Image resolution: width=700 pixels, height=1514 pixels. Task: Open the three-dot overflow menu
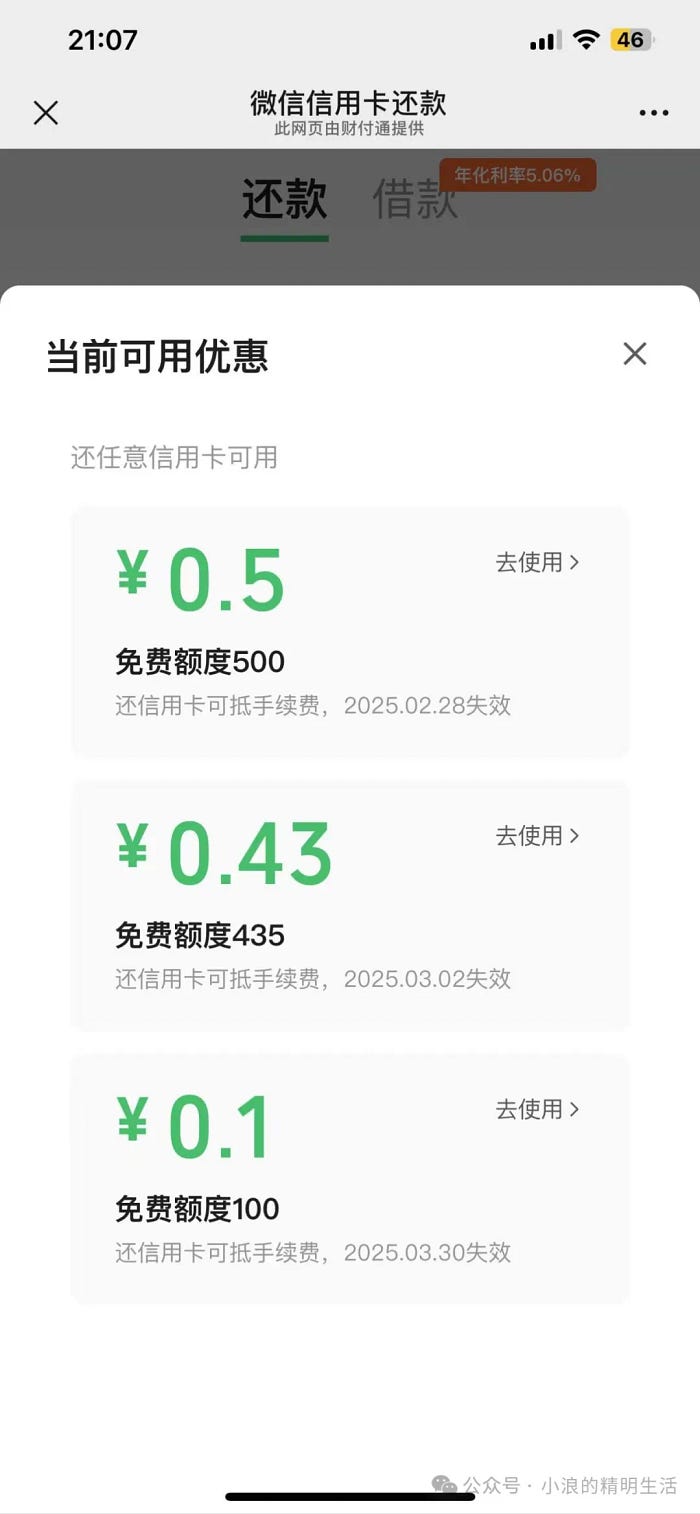654,113
